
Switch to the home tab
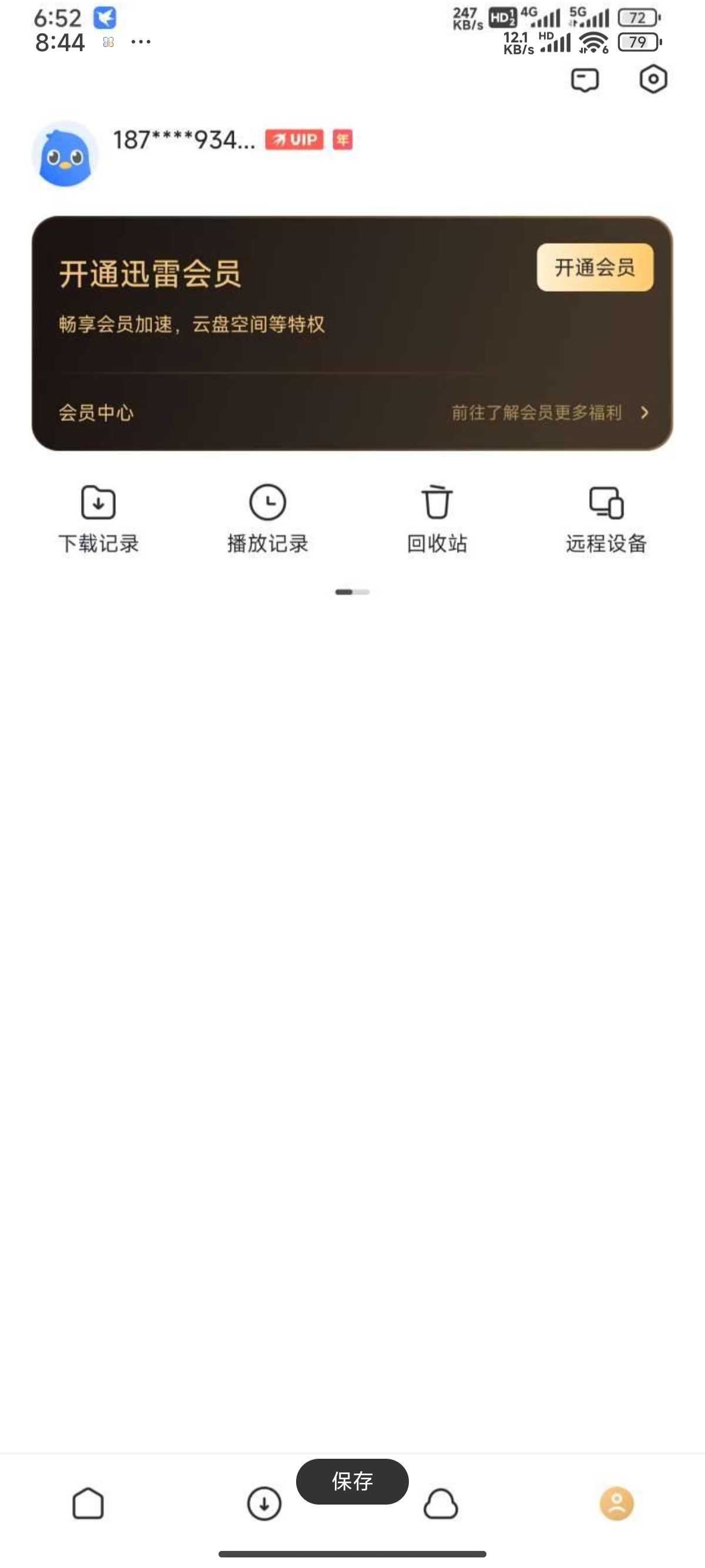point(88,1503)
